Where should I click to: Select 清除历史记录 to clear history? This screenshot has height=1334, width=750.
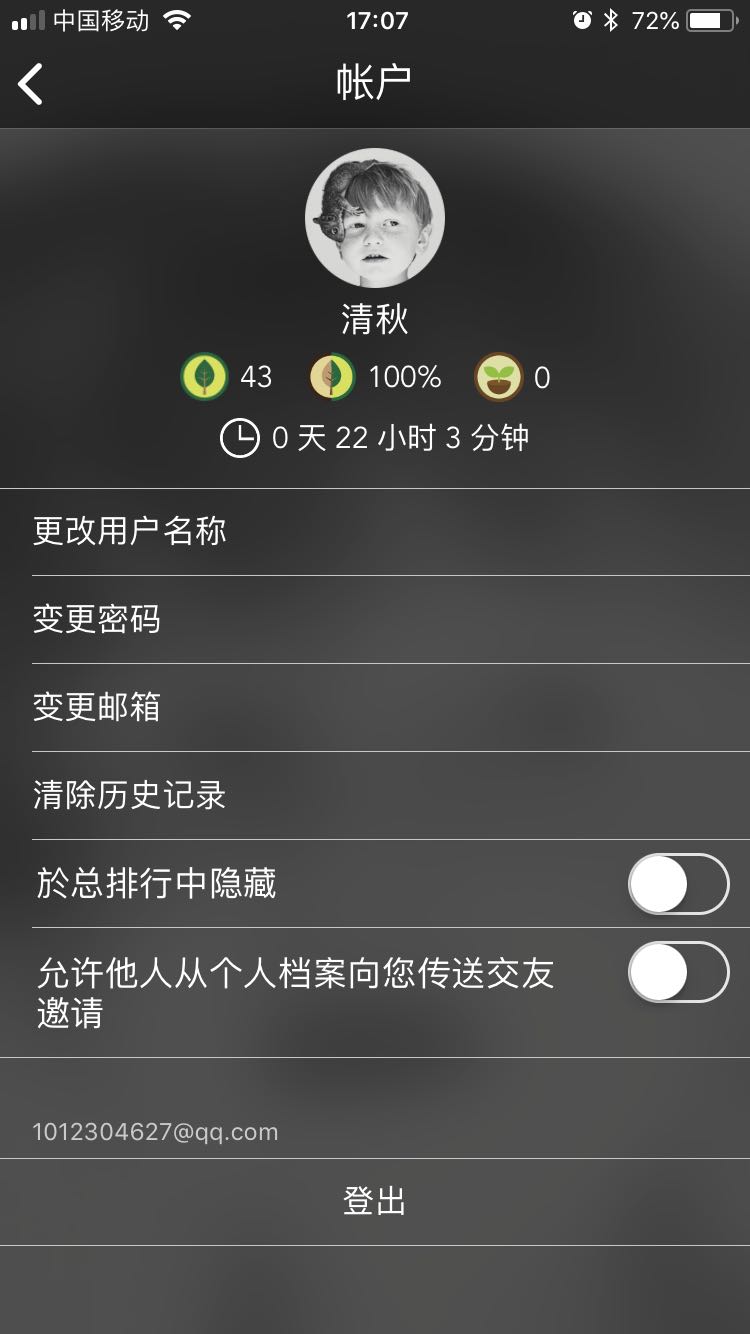[x=375, y=796]
